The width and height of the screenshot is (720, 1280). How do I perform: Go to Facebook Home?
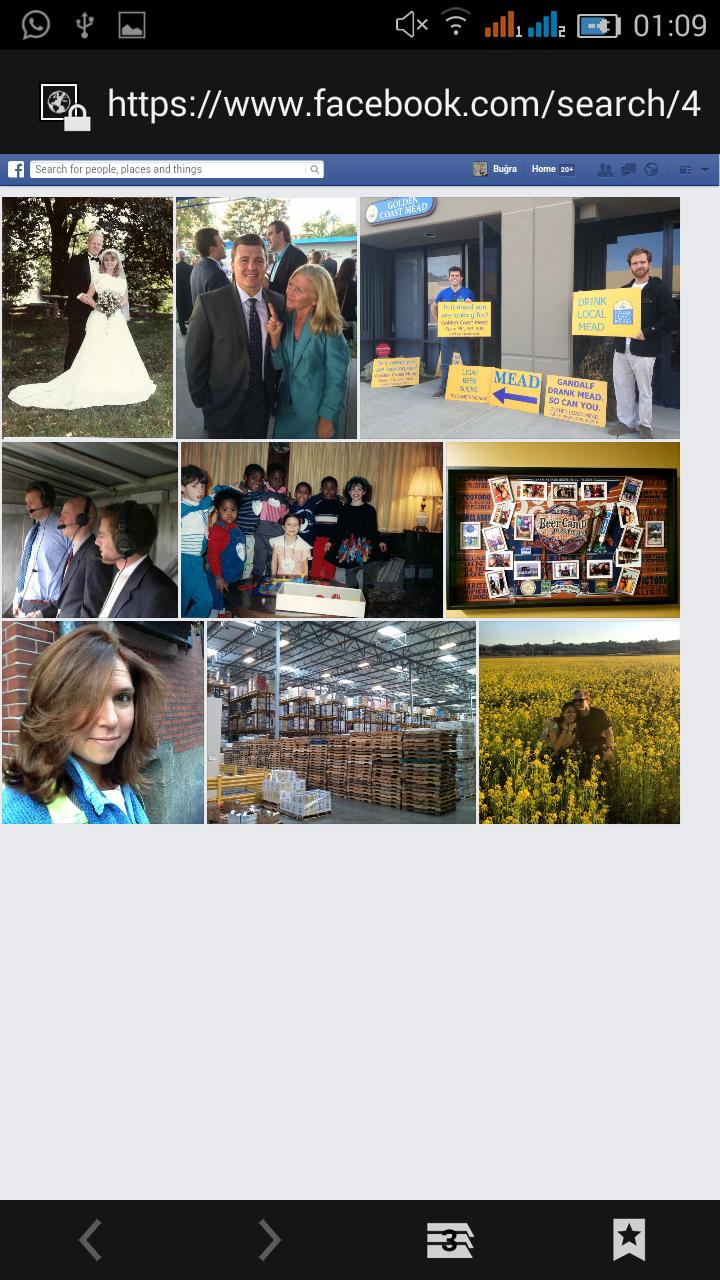coord(544,170)
